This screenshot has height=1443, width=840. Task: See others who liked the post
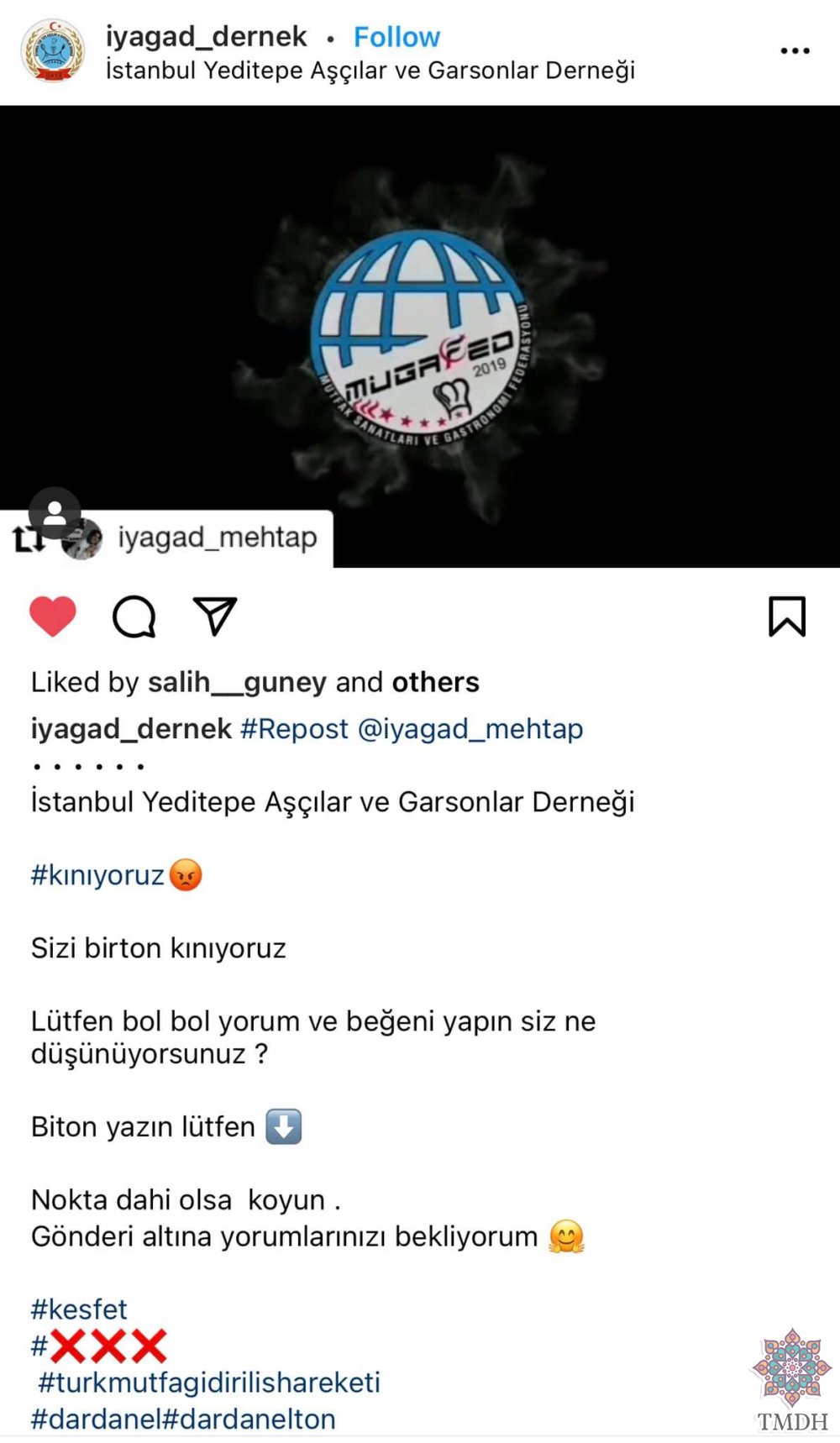436,682
